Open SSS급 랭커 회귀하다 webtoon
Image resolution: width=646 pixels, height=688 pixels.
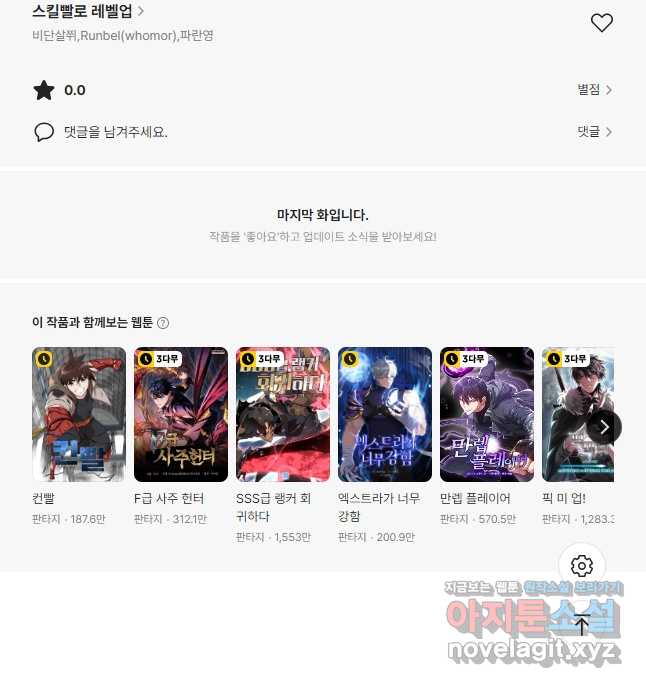(283, 414)
